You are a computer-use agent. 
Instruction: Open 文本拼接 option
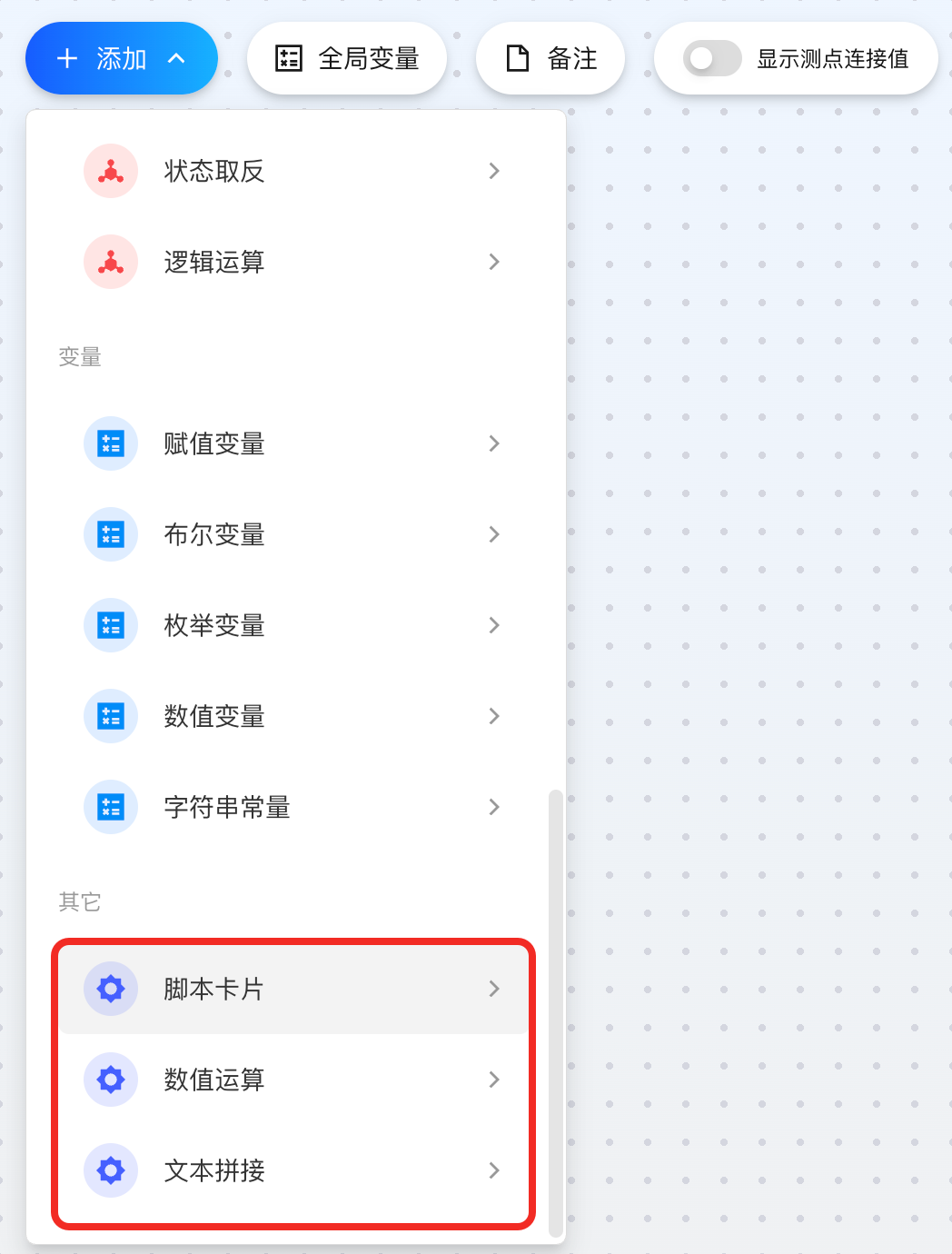click(x=291, y=1170)
